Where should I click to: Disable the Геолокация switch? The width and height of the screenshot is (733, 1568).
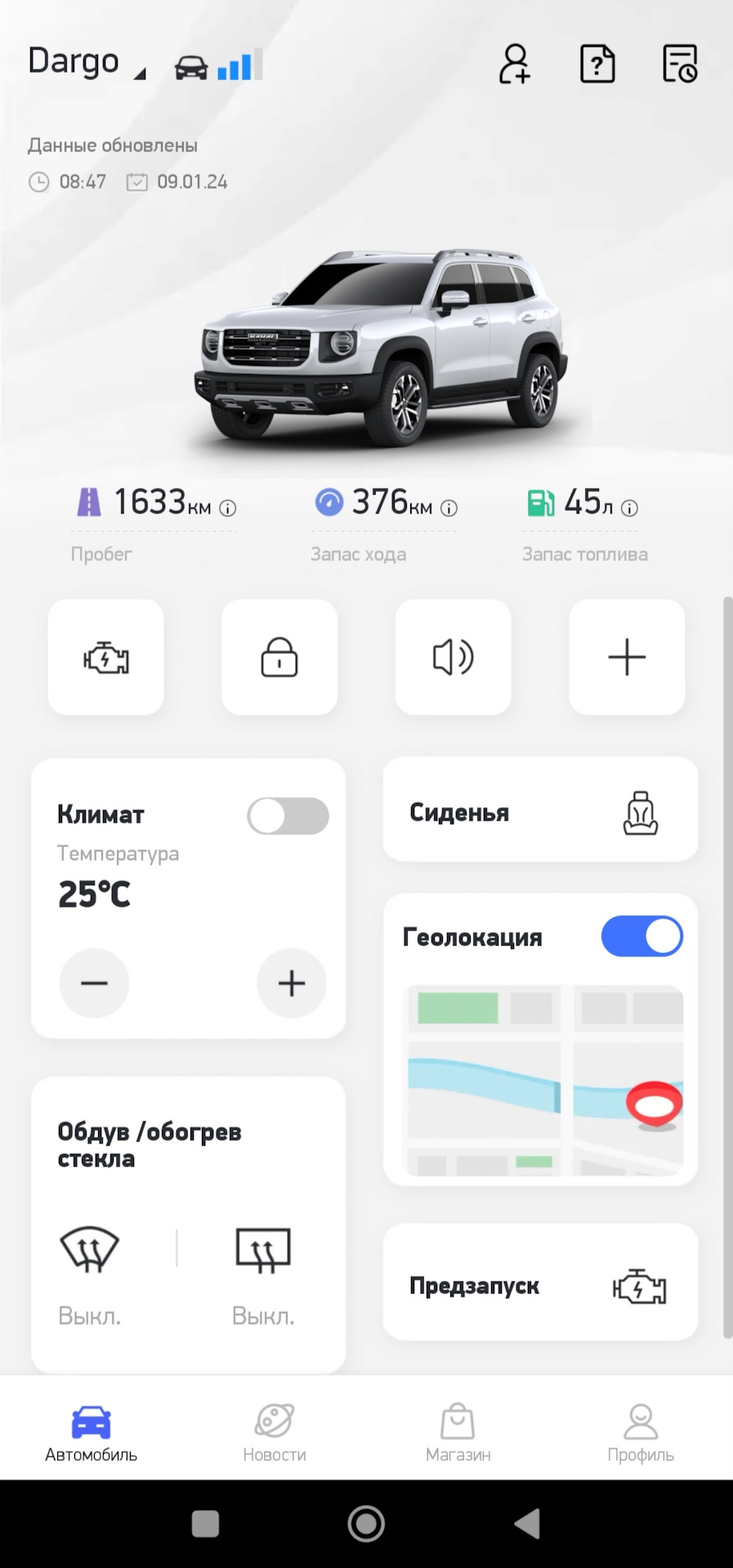coord(642,936)
